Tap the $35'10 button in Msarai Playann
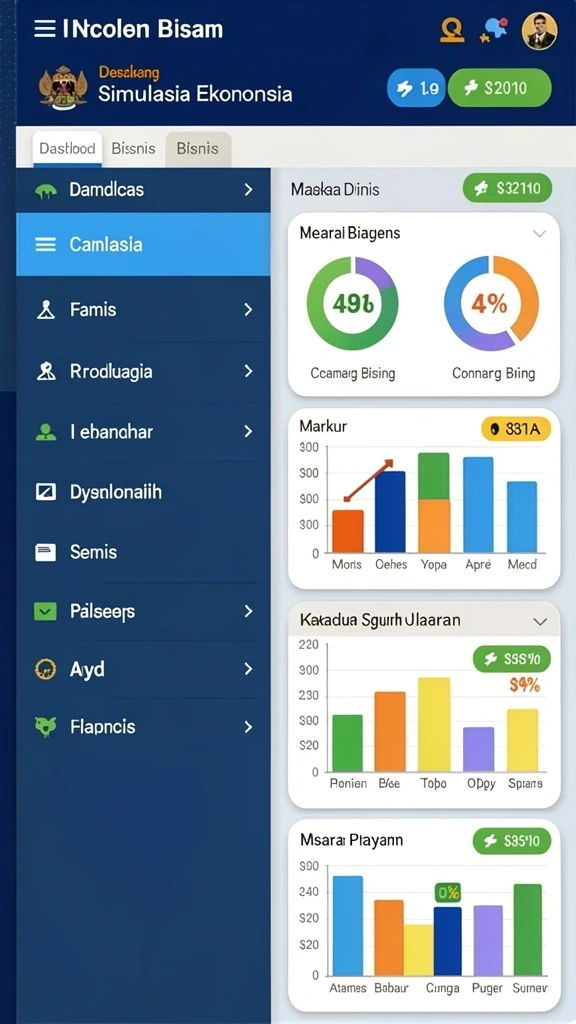 click(511, 841)
